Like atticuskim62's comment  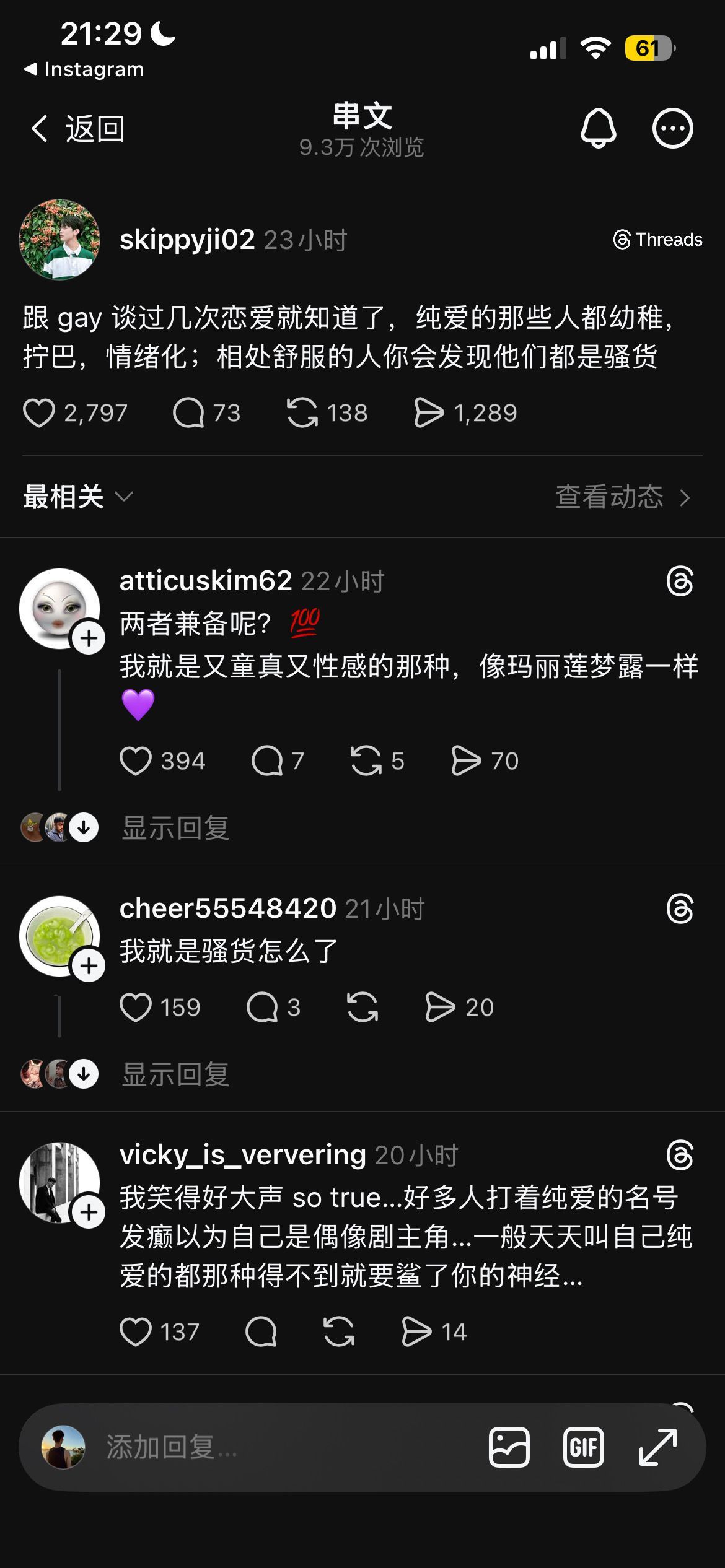pyautogui.click(x=138, y=761)
